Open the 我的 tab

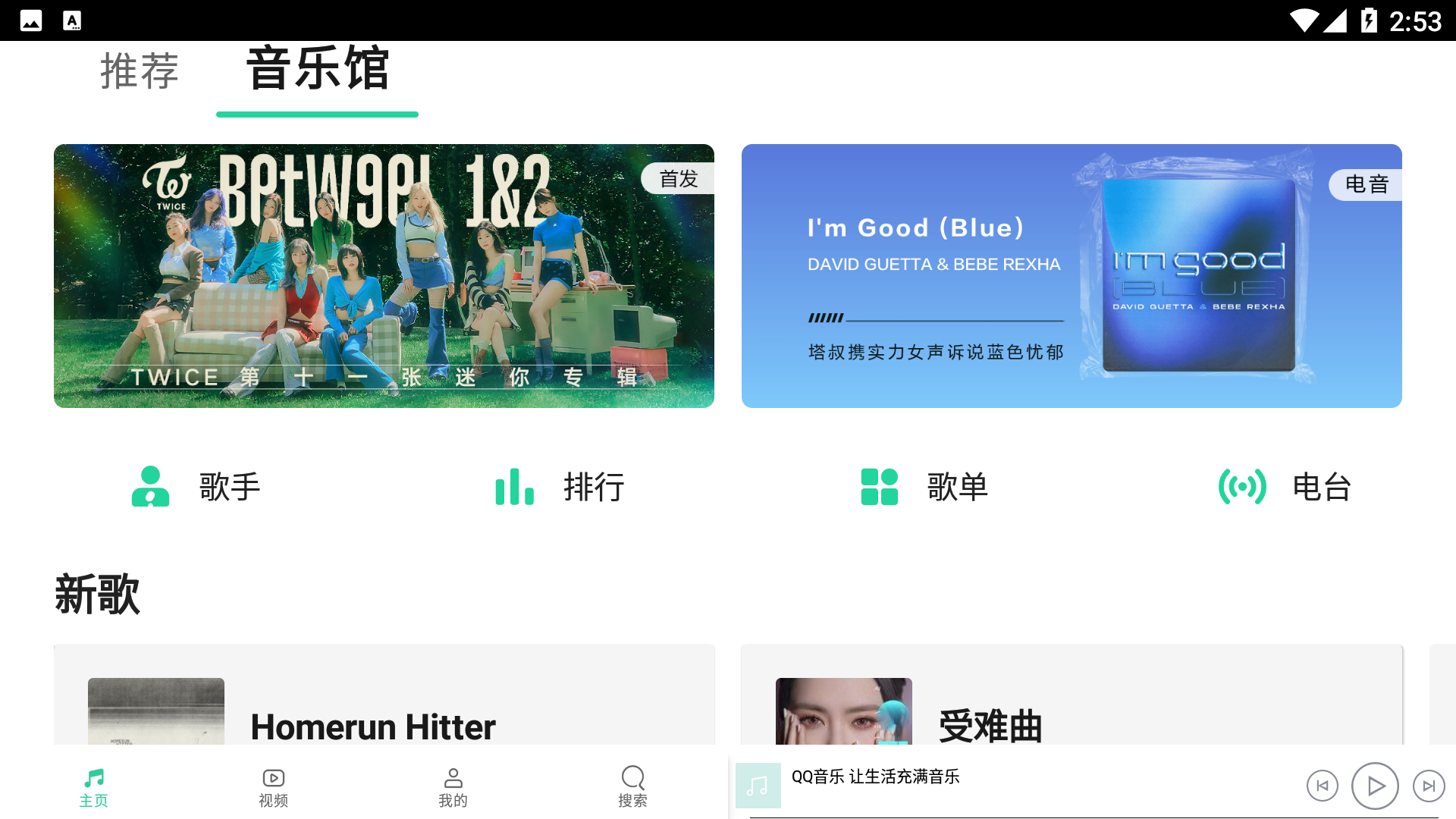(x=453, y=787)
